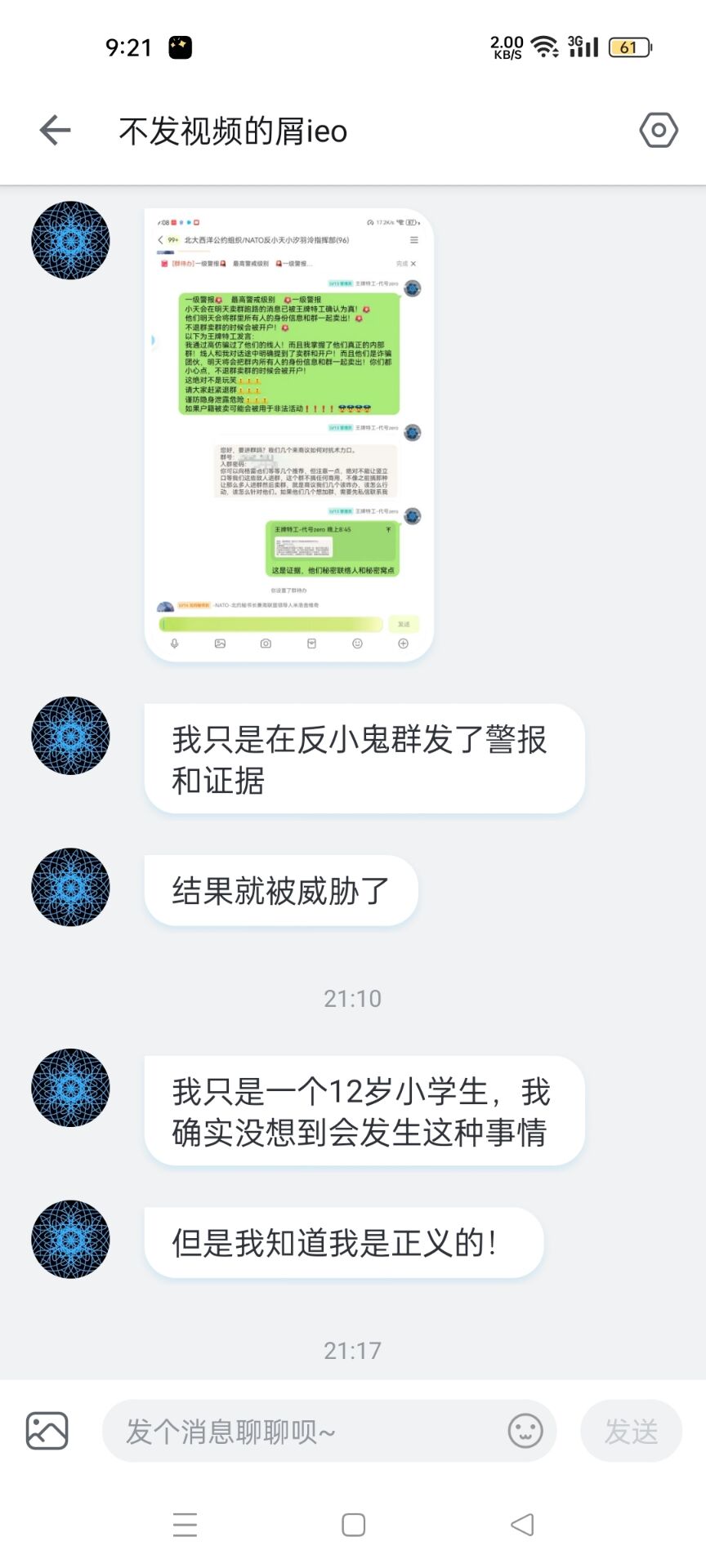This screenshot has height=1568, width=706.
Task: Open chat settings hexagon icon
Action: [x=658, y=131]
